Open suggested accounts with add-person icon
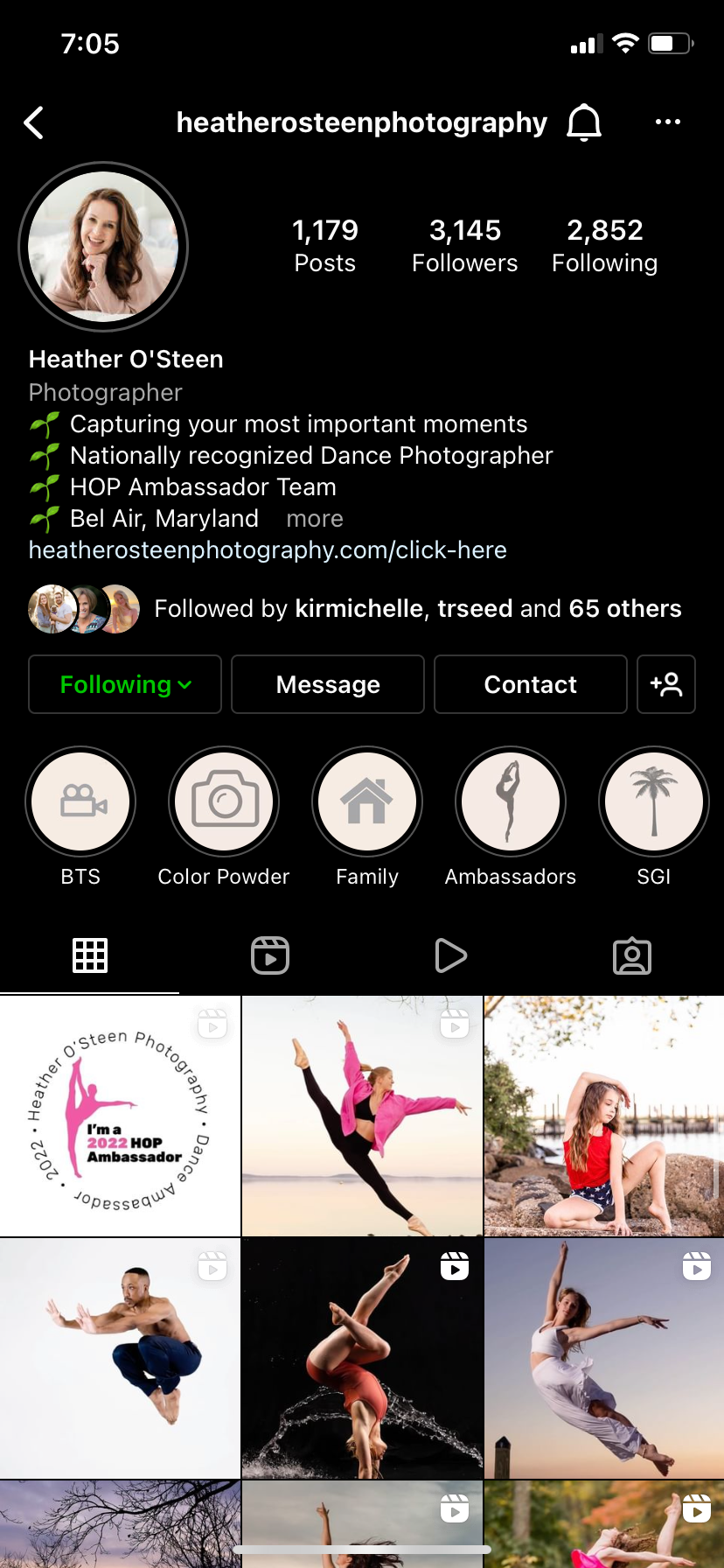 click(666, 684)
